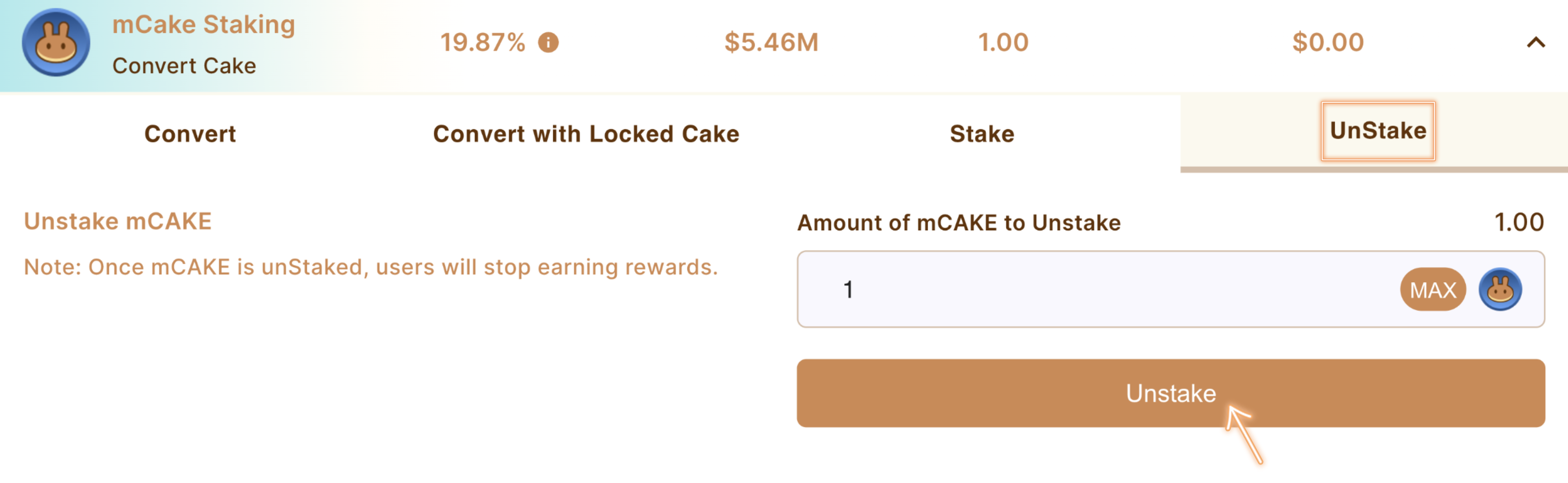Open Convert with Locked Cake tab
1568x483 pixels.
(586, 134)
